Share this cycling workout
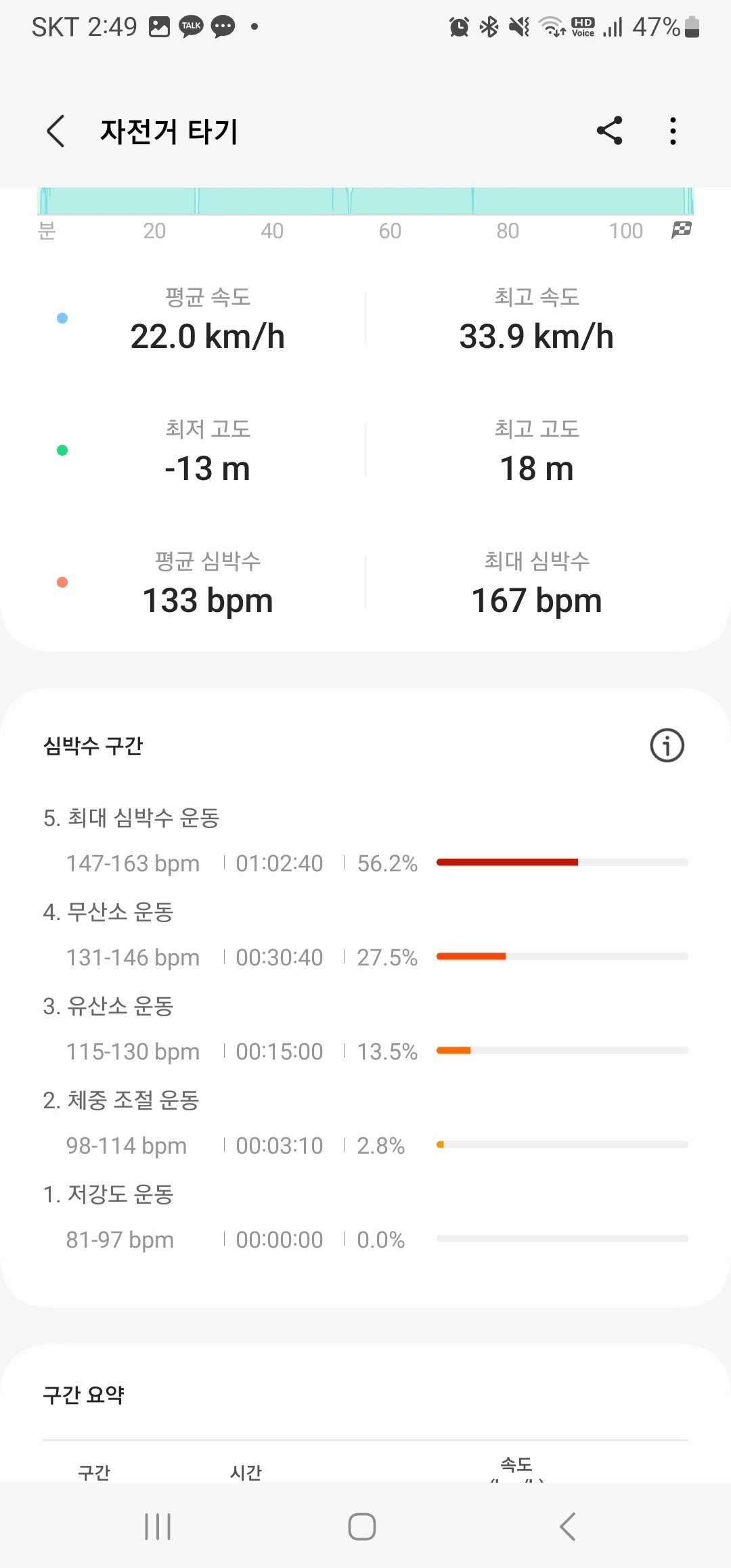Screen dimensions: 731x1568 click(x=609, y=131)
